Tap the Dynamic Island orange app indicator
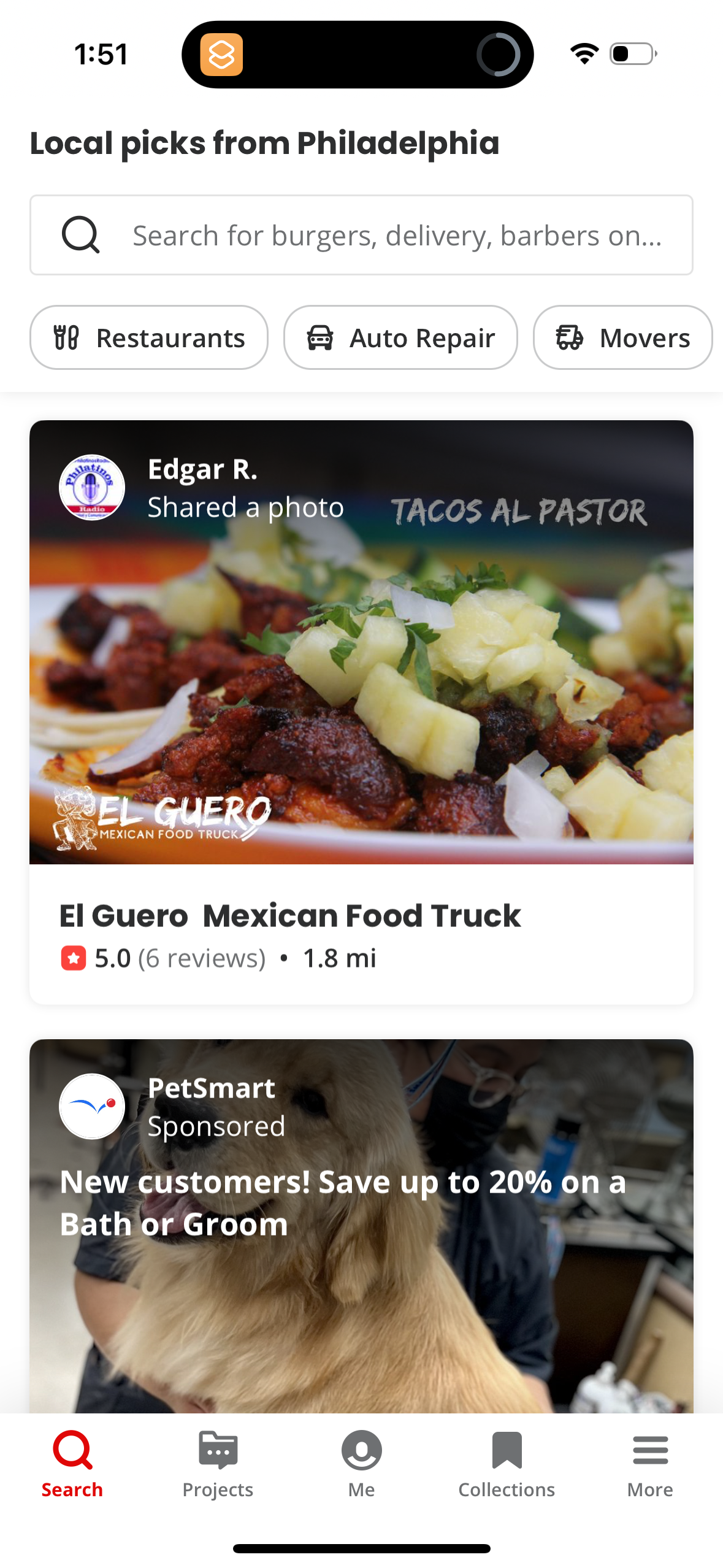Screen dimensions: 723x1568 coord(223,55)
